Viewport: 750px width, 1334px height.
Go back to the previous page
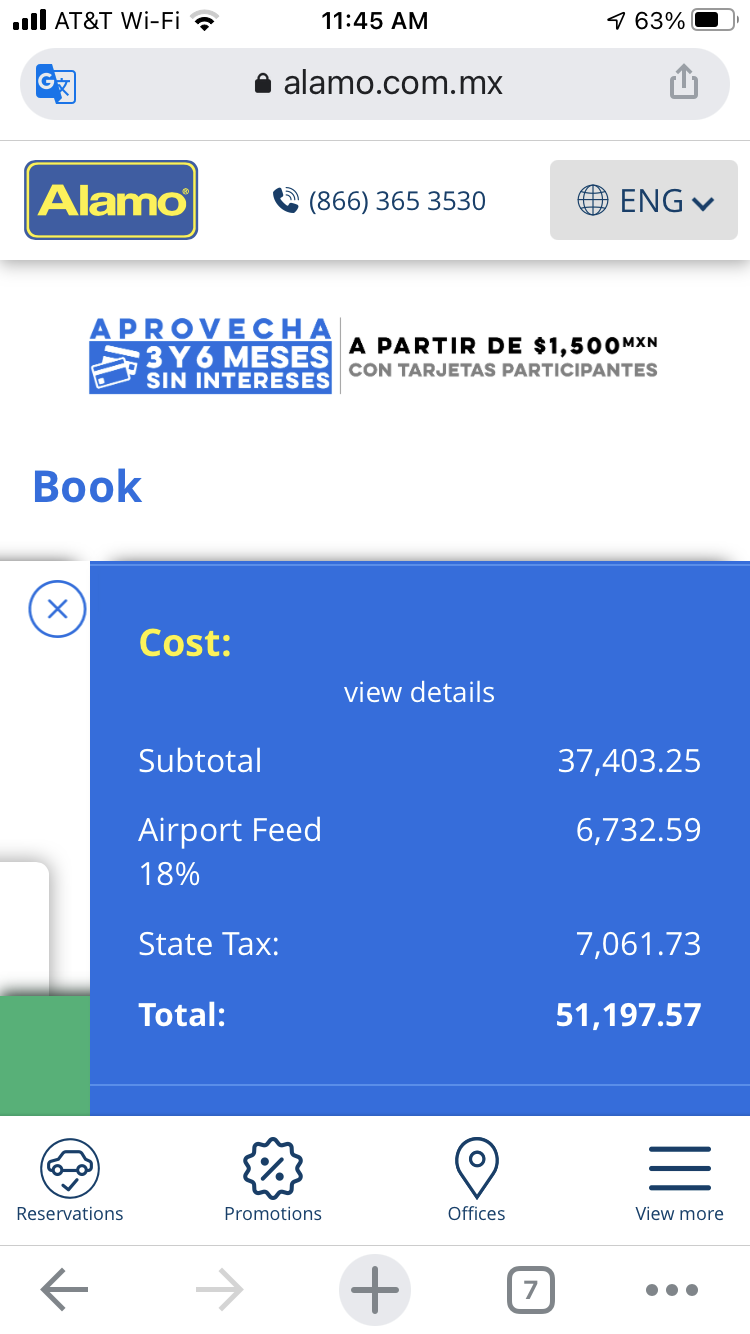[x=65, y=1290]
